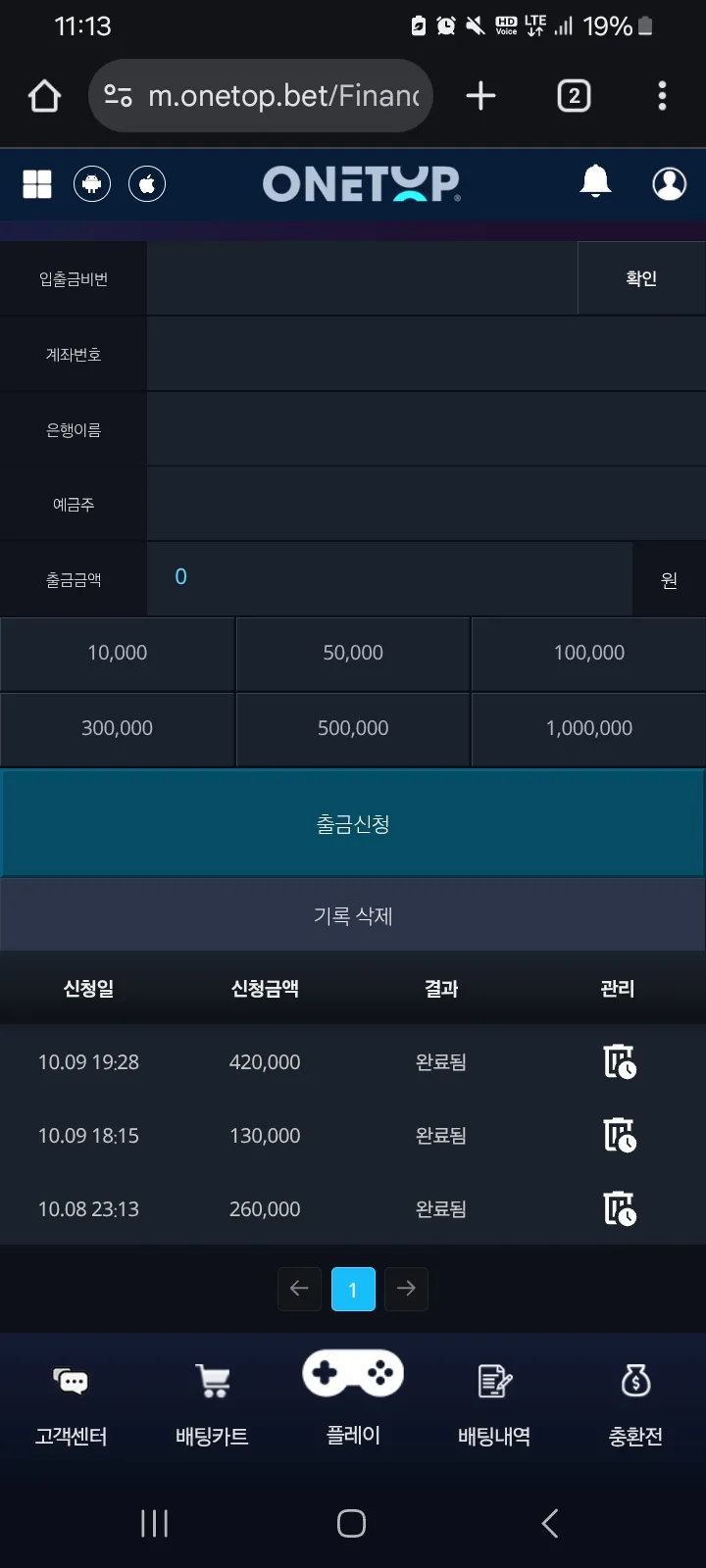706x1568 pixels.
Task: Open the grid menu icon
Action: 37,183
